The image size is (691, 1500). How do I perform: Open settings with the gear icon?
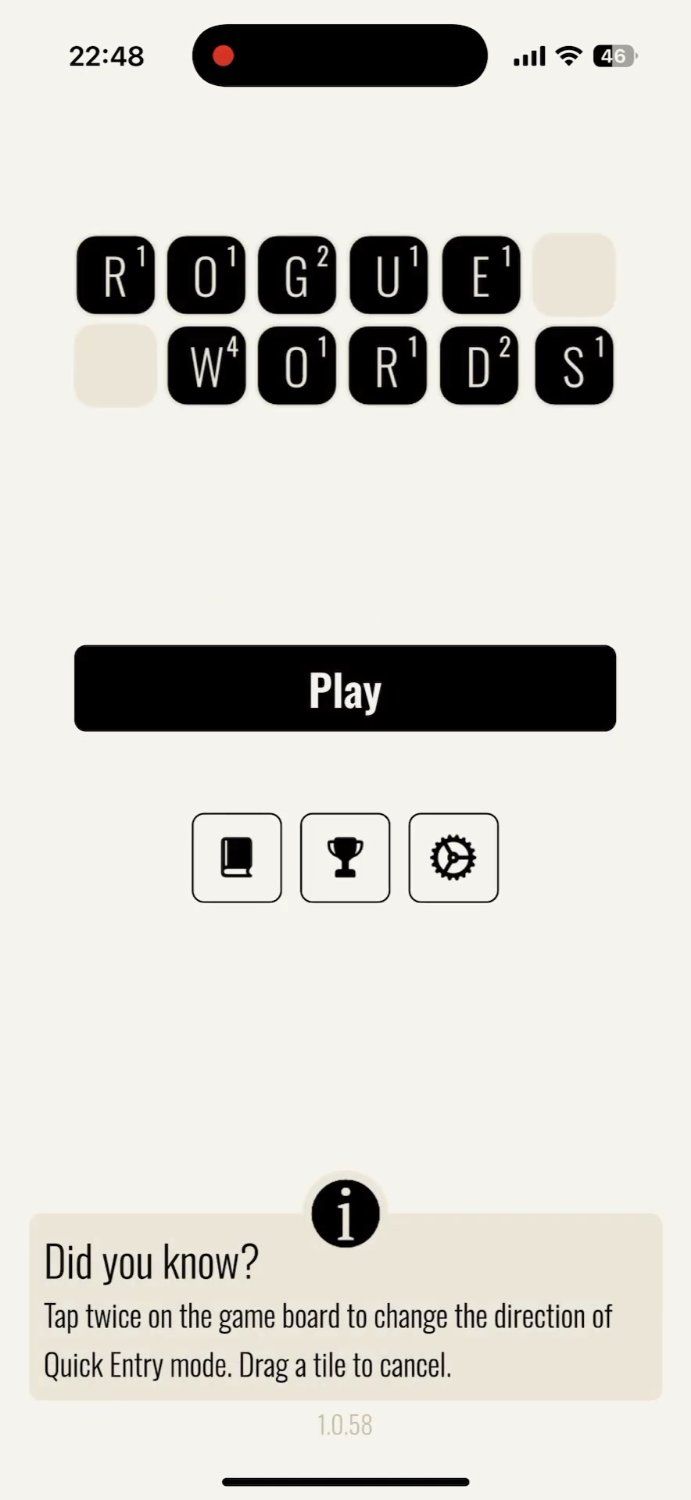(453, 858)
